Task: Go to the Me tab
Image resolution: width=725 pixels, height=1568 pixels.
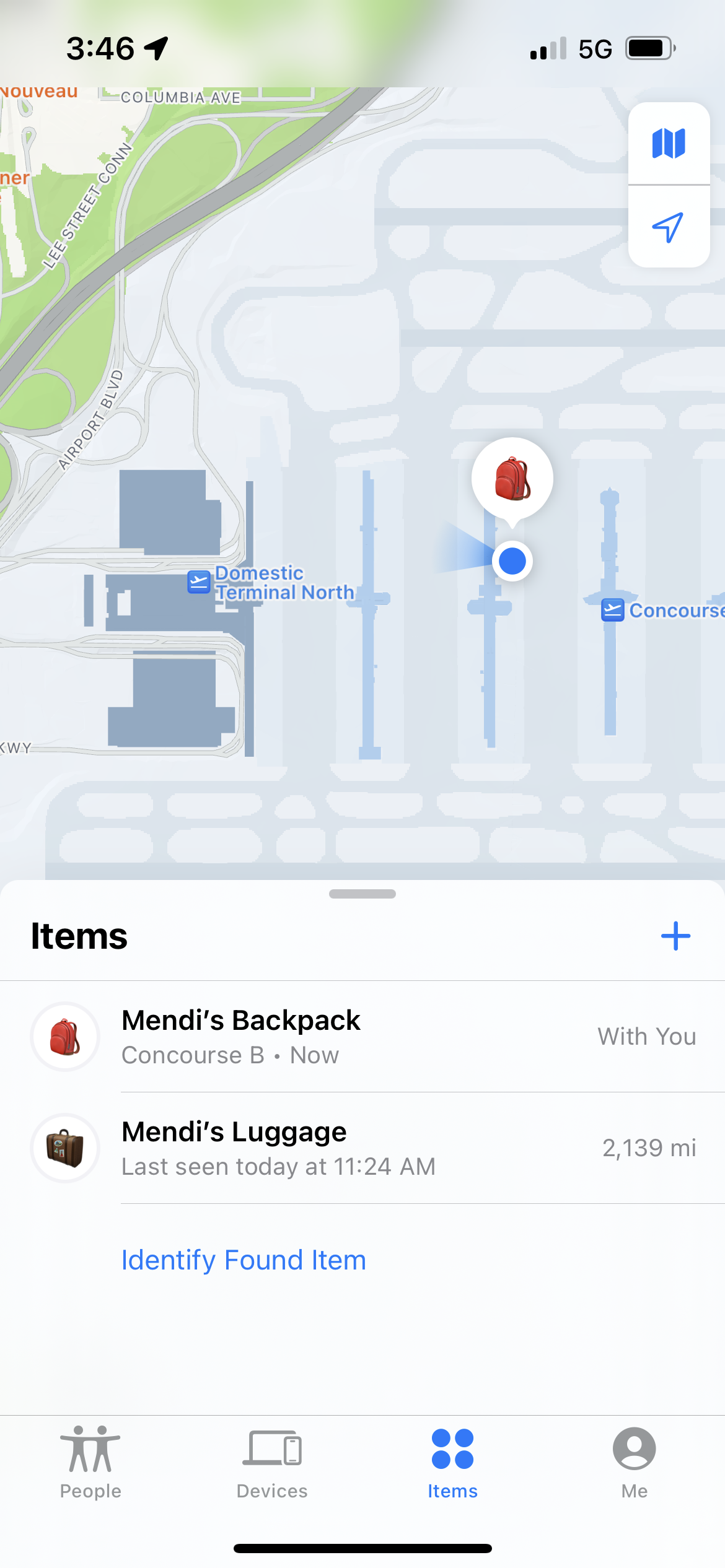Action: click(634, 1463)
